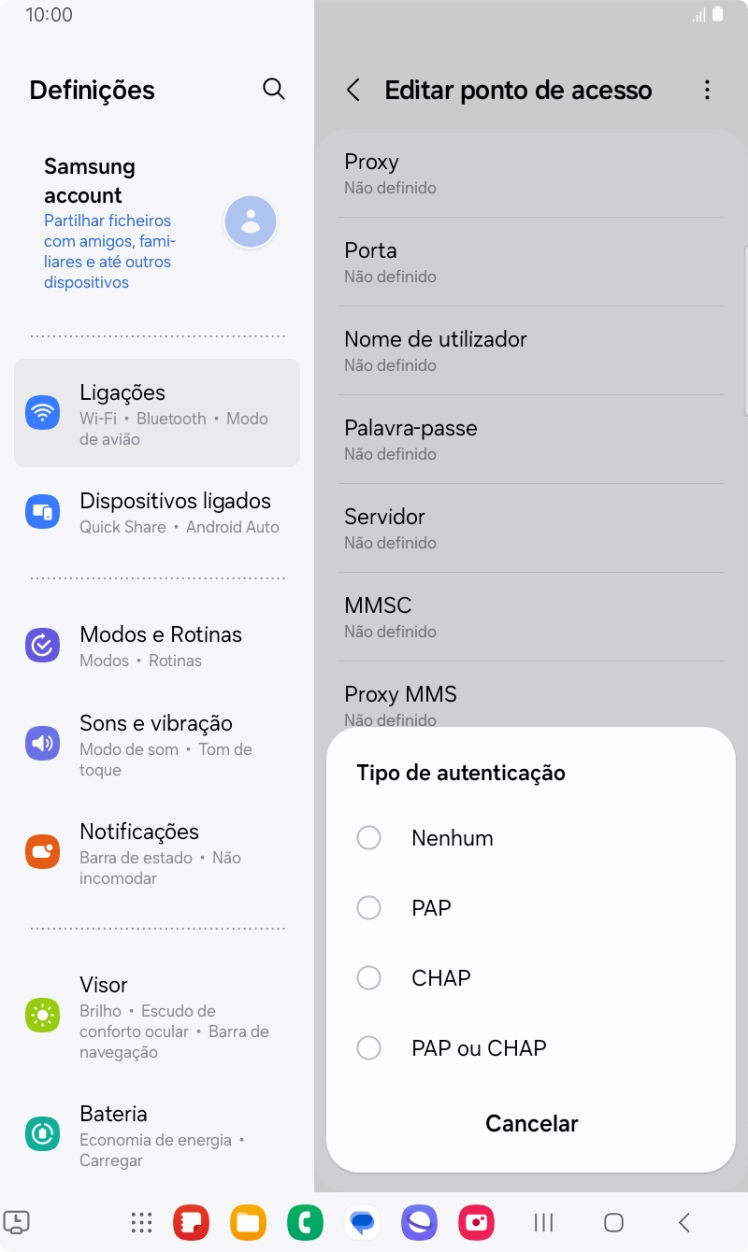Open Dispositivos ligados settings
748x1252 pixels.
(157, 512)
